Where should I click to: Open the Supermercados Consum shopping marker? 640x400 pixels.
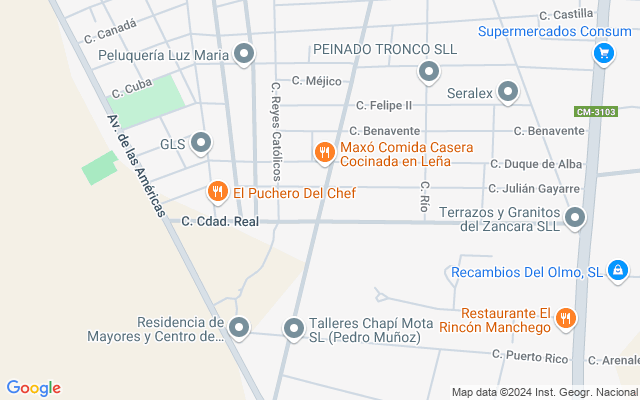(x=602, y=55)
